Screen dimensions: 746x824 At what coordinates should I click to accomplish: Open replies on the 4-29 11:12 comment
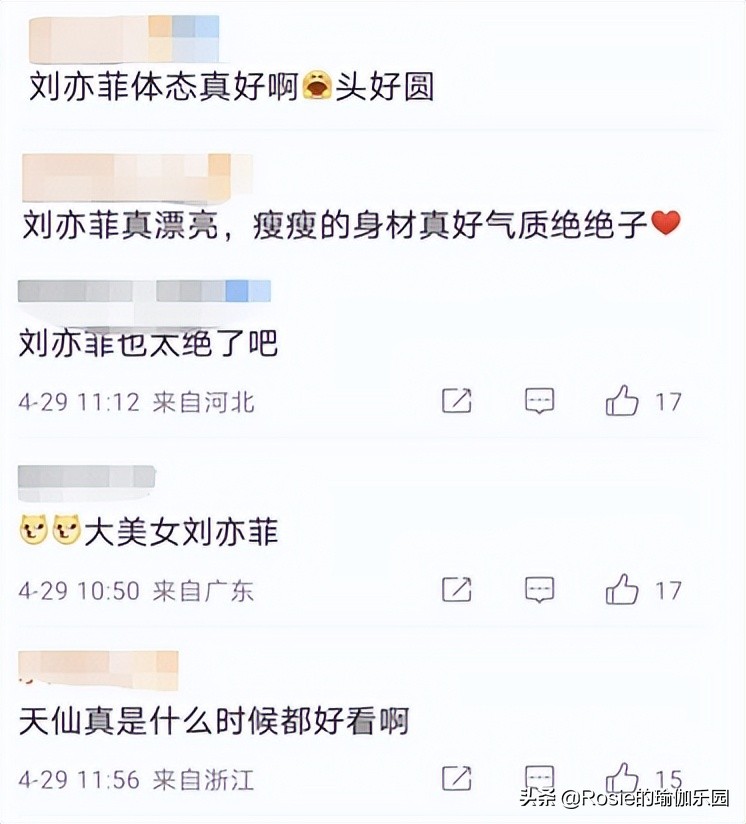[x=538, y=399]
